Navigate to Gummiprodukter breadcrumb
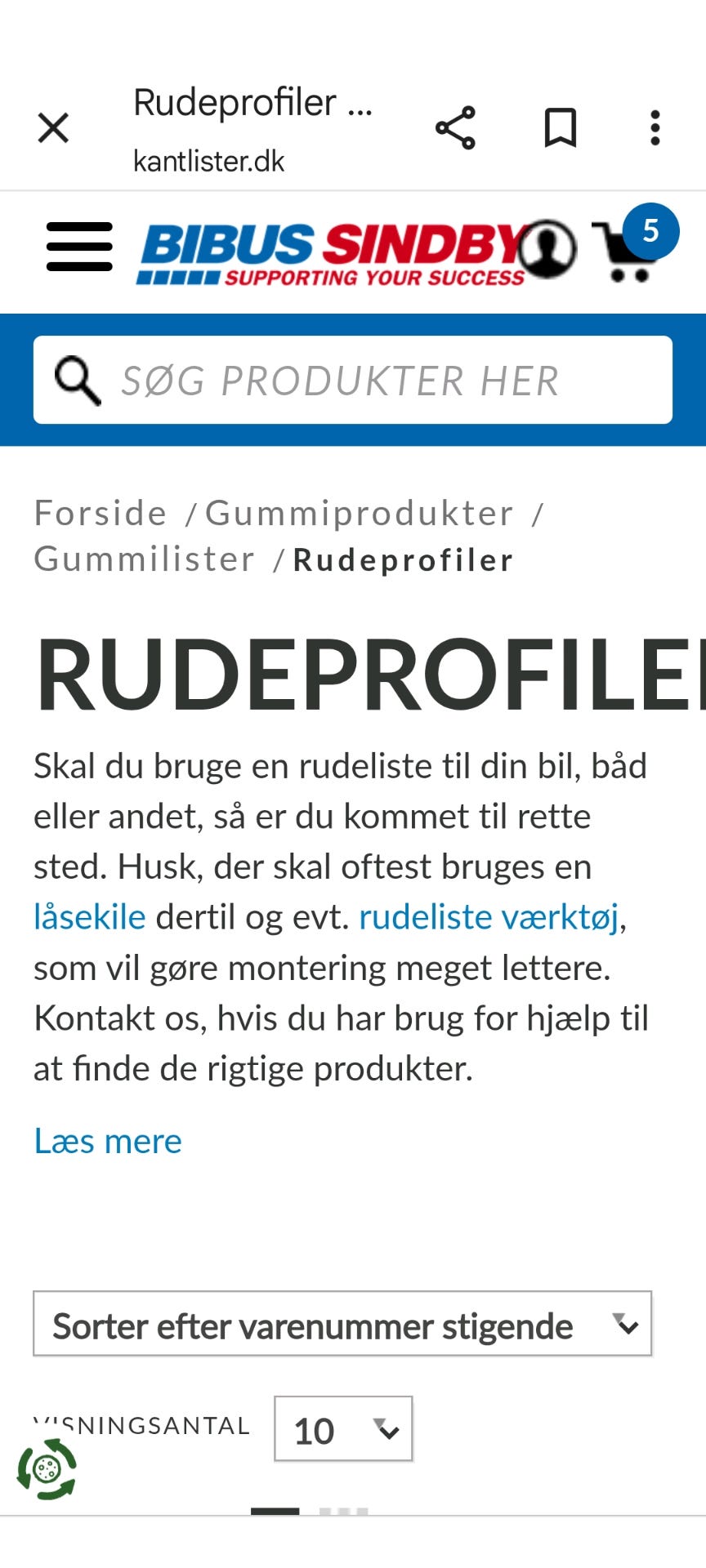 point(358,513)
